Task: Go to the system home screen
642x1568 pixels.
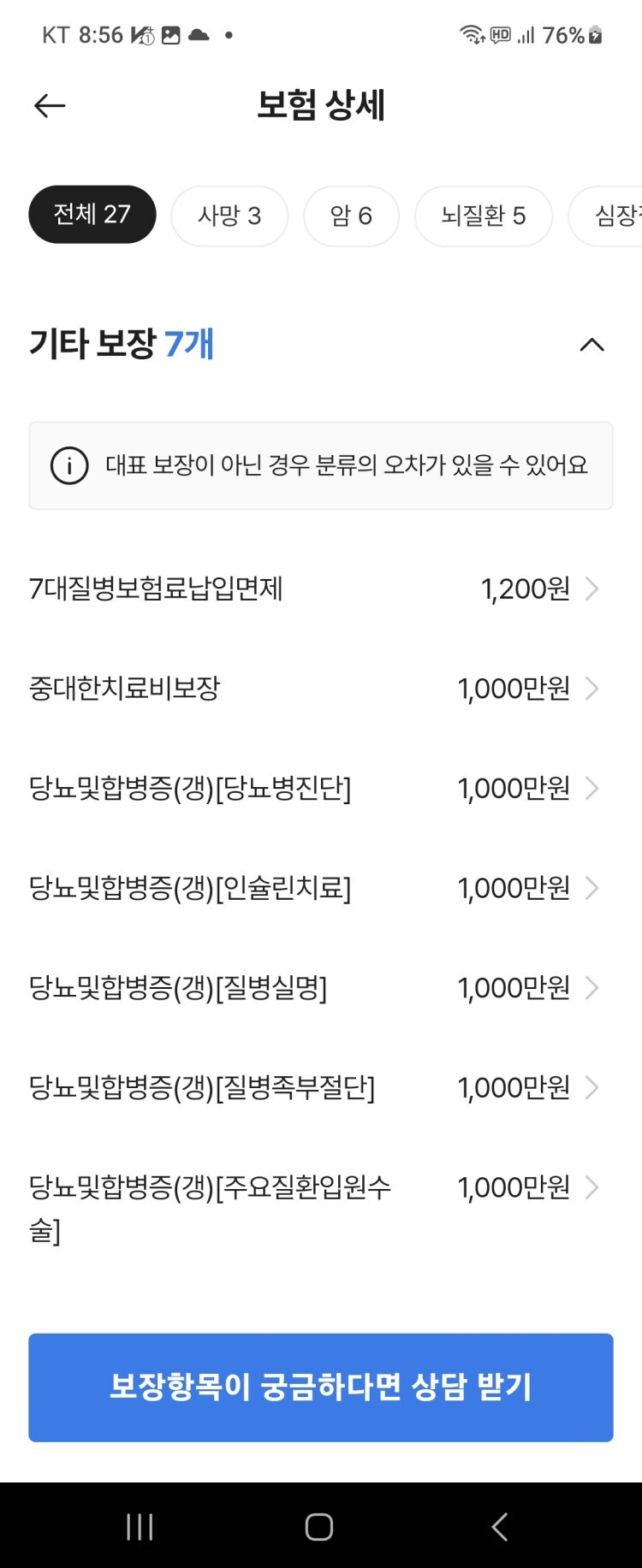Action: (318, 1526)
